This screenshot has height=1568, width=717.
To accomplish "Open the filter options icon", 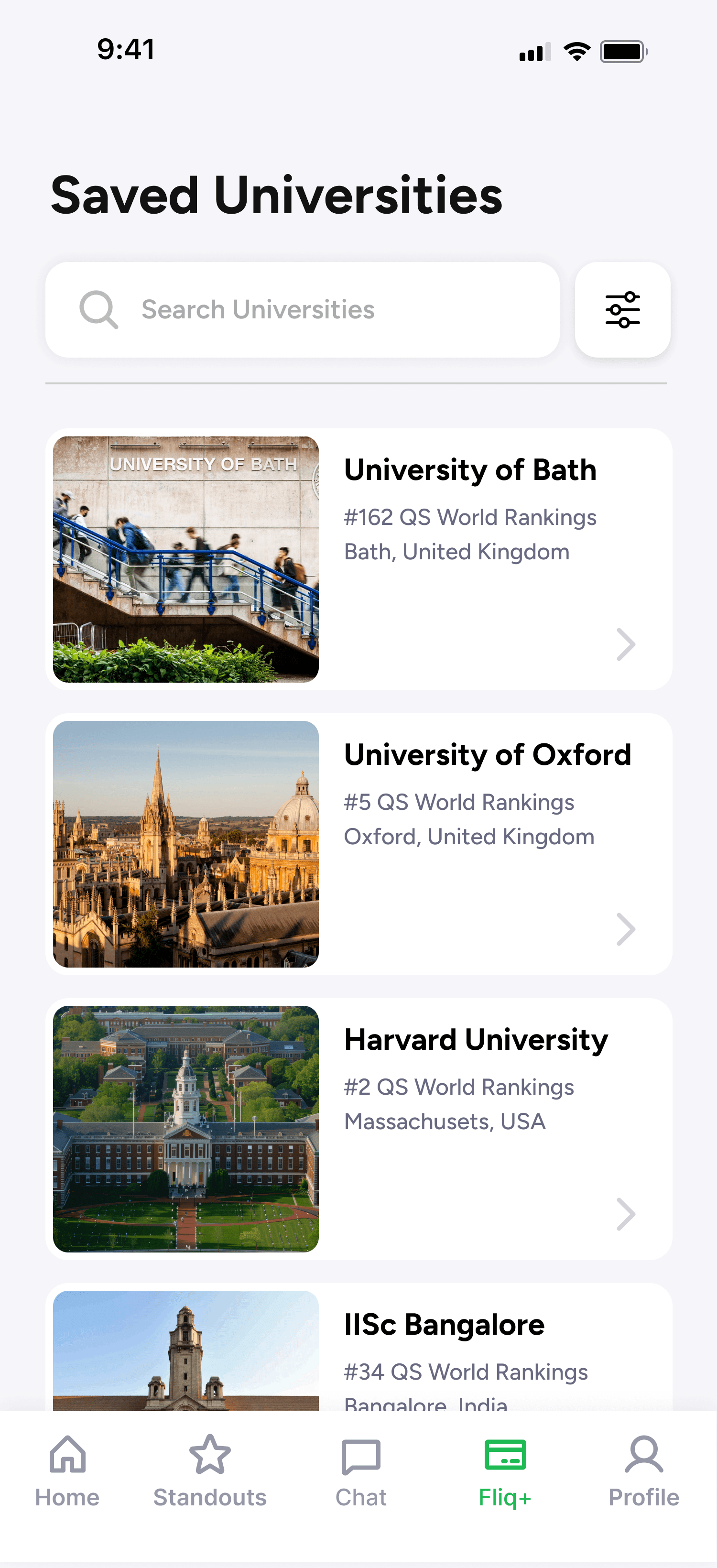I will pos(622,310).
